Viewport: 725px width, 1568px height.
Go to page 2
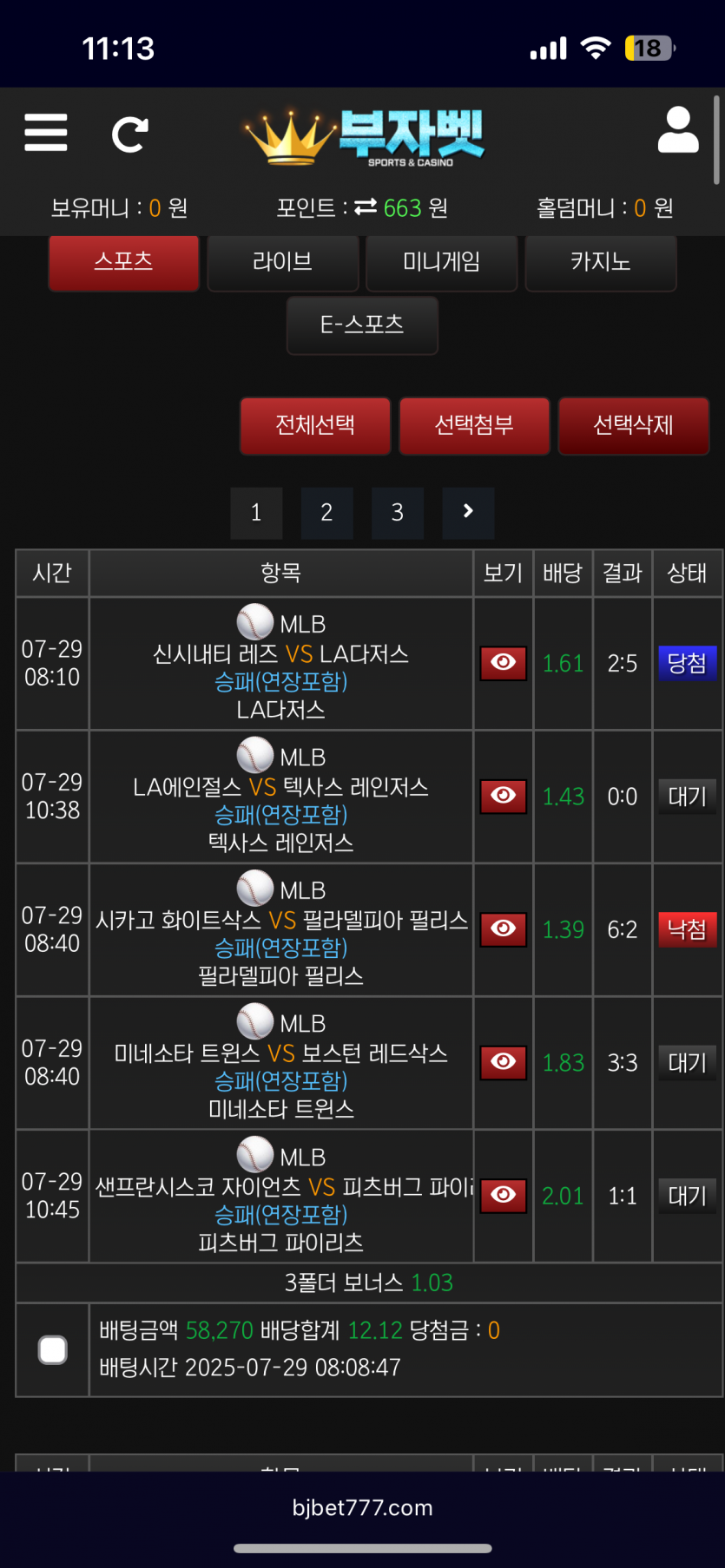326,513
